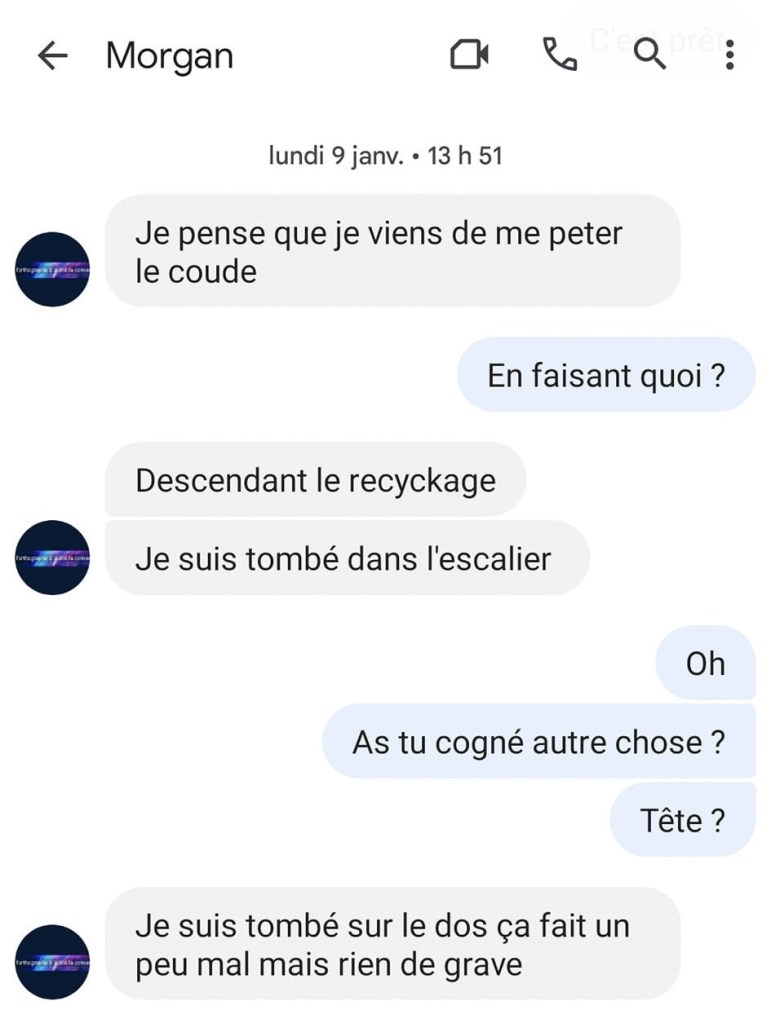Place a voice call to Morgan
771x1023 pixels.
(560, 56)
